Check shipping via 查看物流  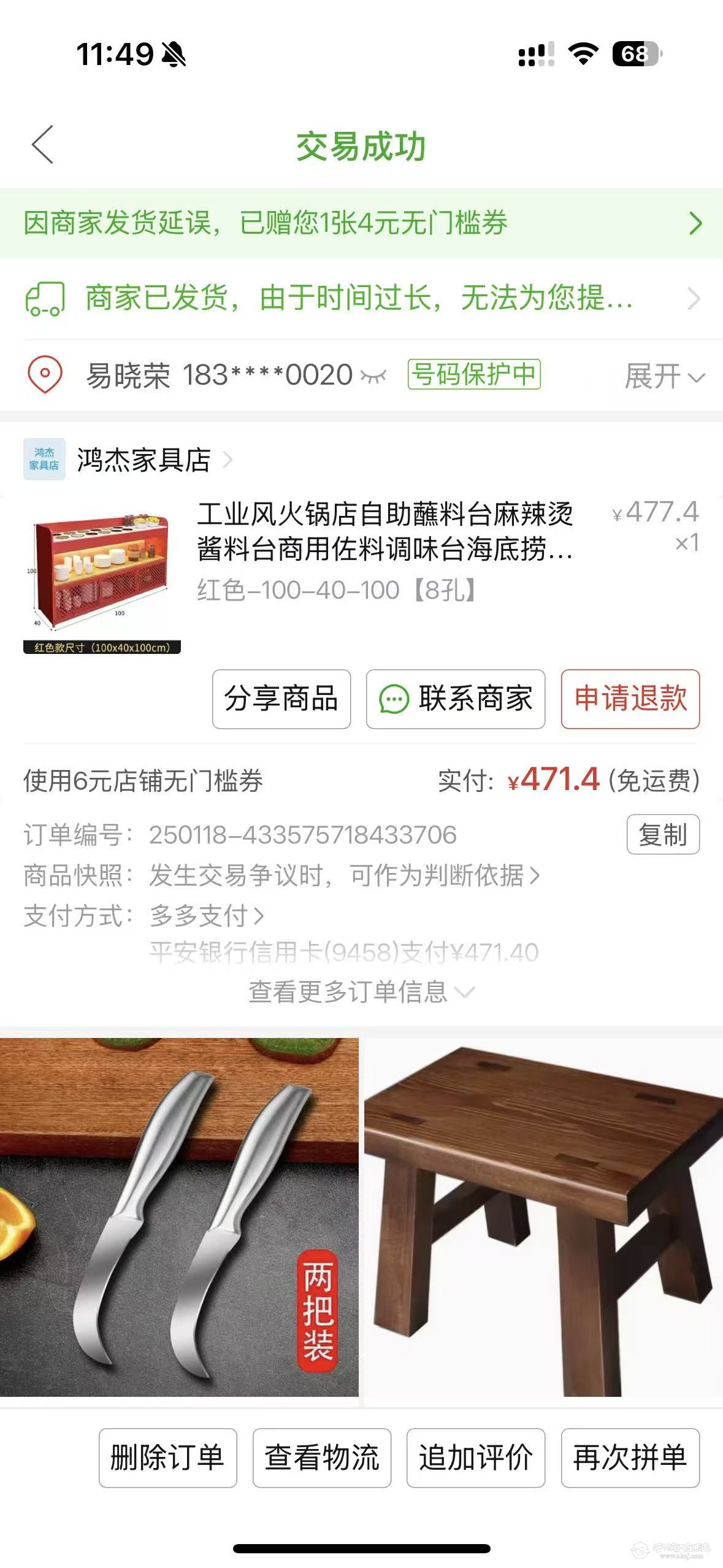click(322, 1458)
